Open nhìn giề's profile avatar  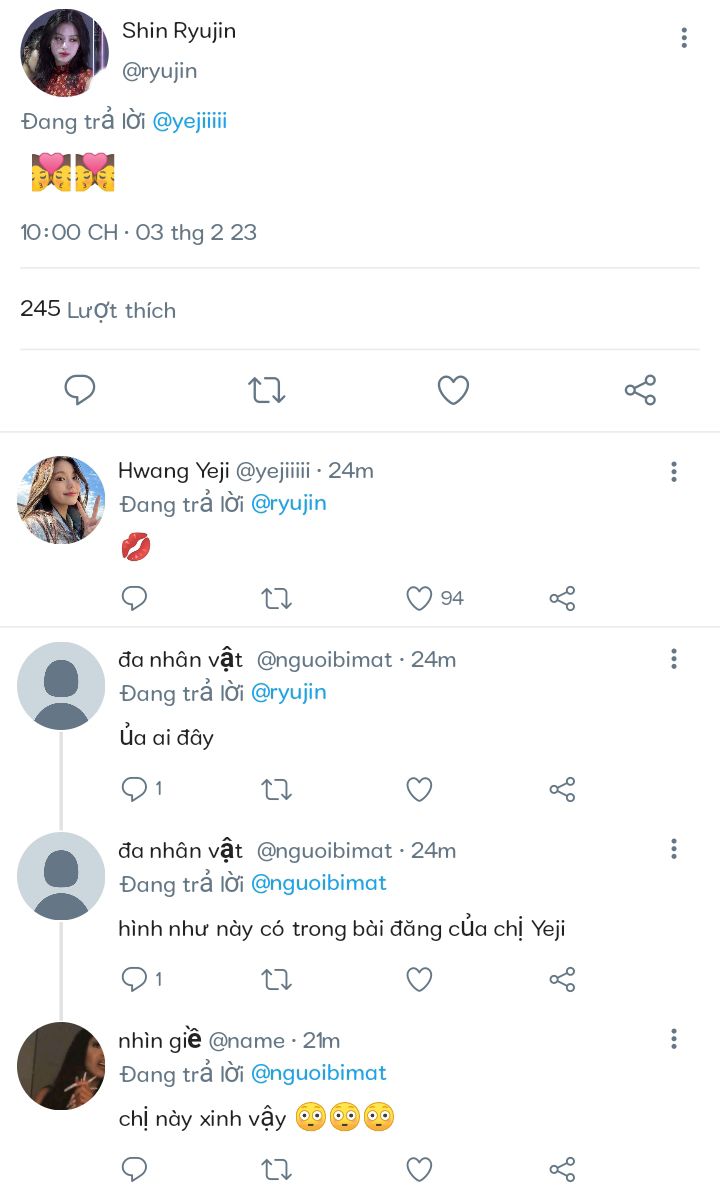pyautogui.click(x=61, y=1066)
